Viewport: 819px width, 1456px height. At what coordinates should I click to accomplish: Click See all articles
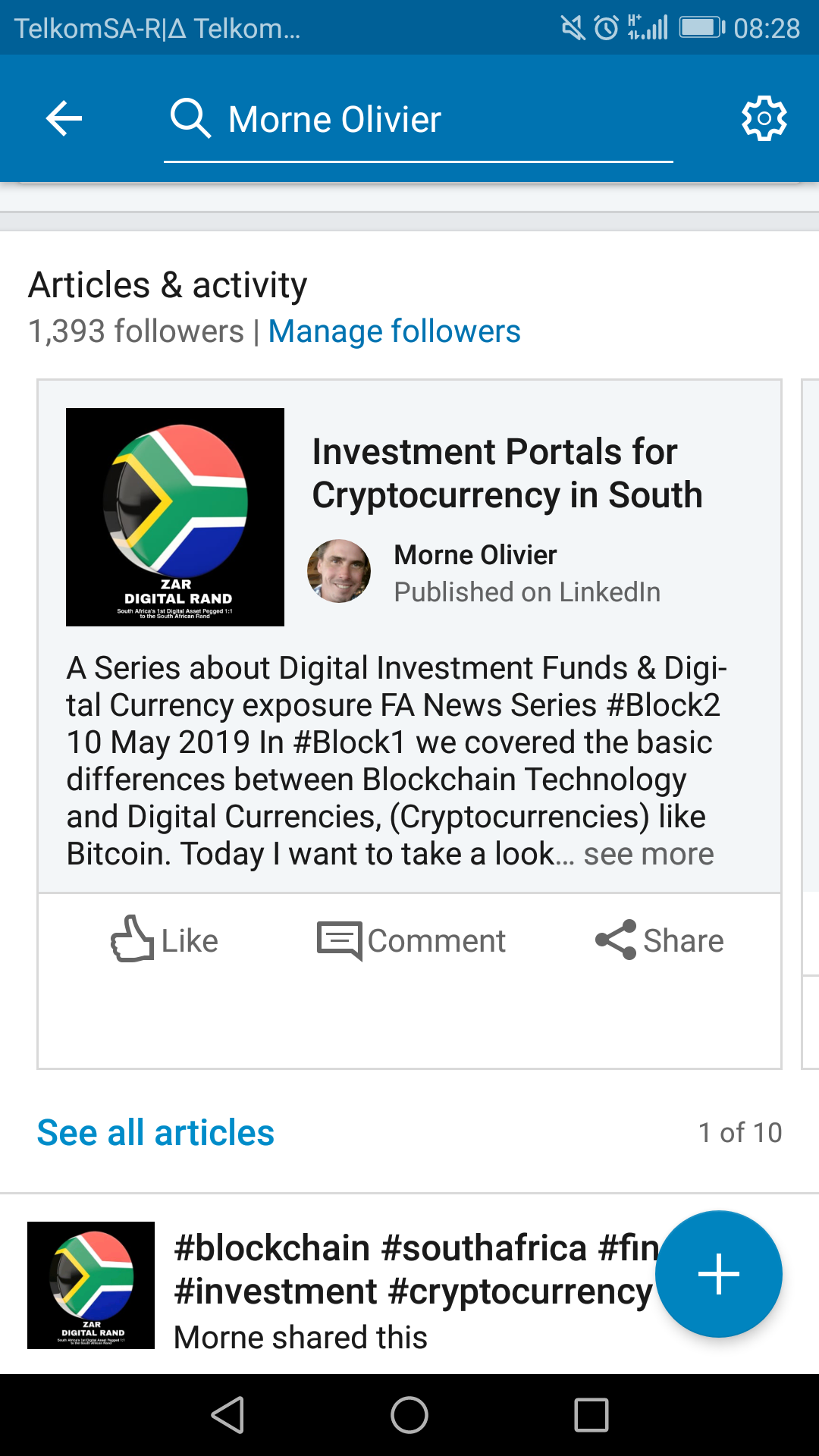pos(155,1132)
